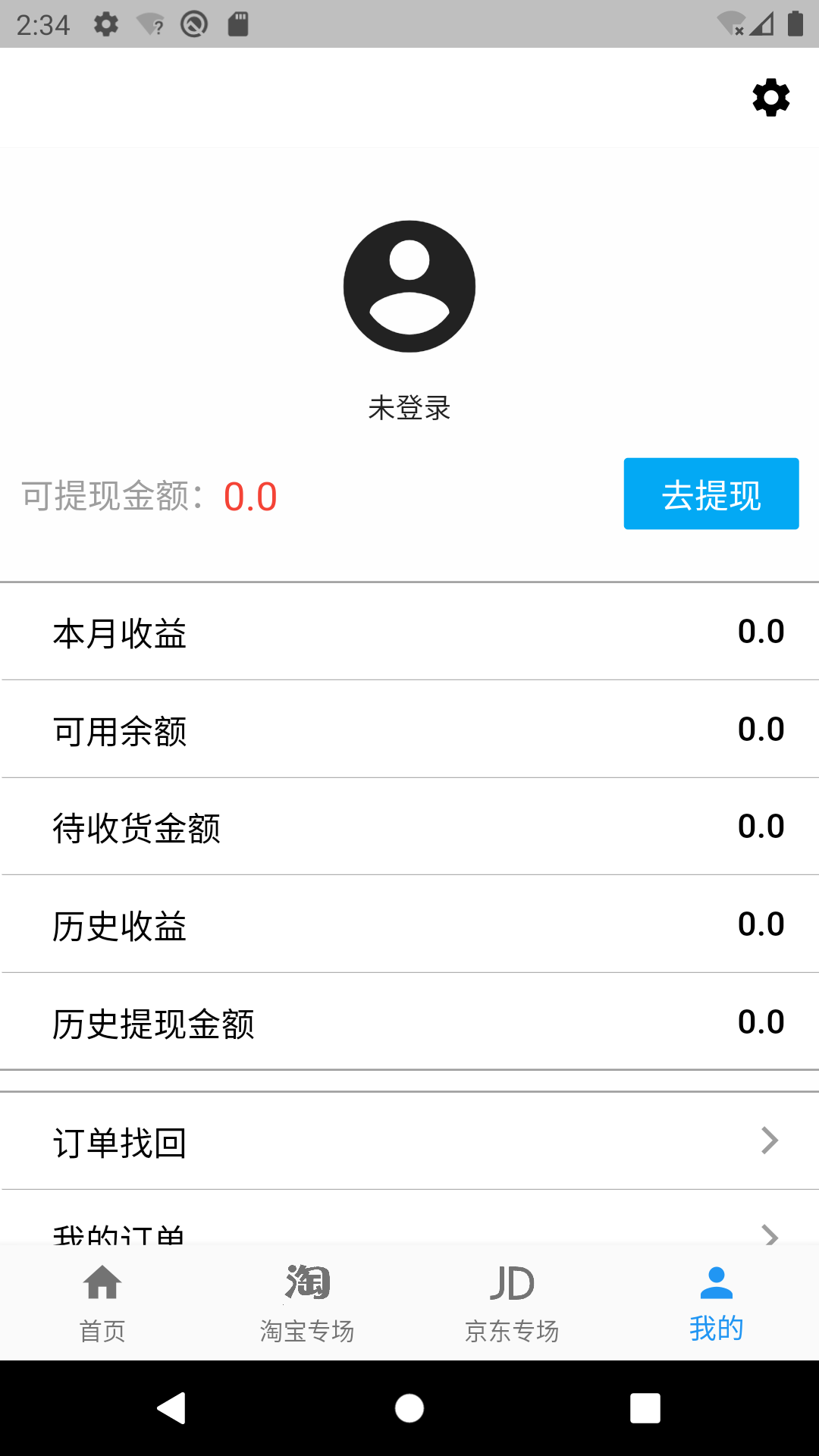Viewport: 819px width, 1456px height.
Task: Tap the red 0.0 withdrawable amount
Action: 250,498
